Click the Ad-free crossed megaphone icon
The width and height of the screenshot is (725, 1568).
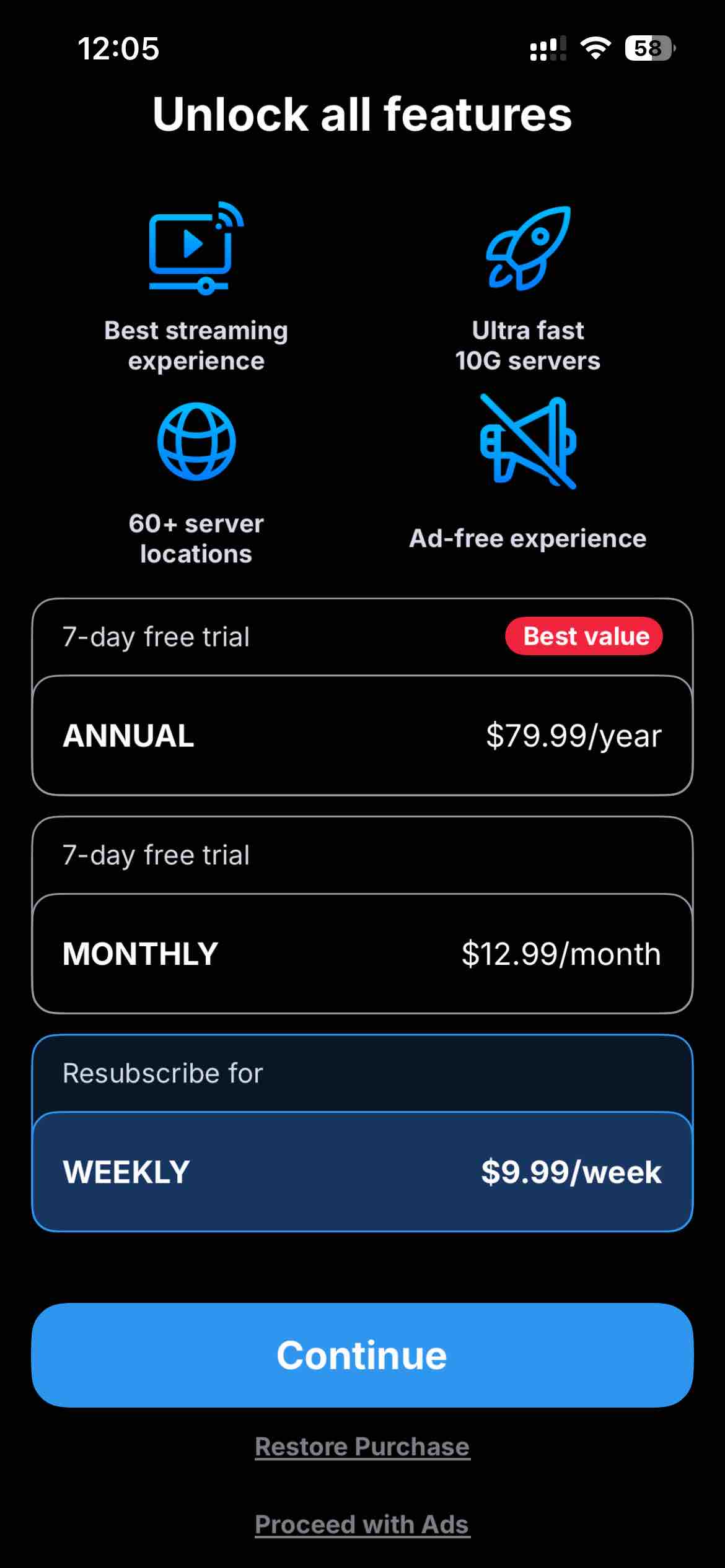tap(528, 441)
